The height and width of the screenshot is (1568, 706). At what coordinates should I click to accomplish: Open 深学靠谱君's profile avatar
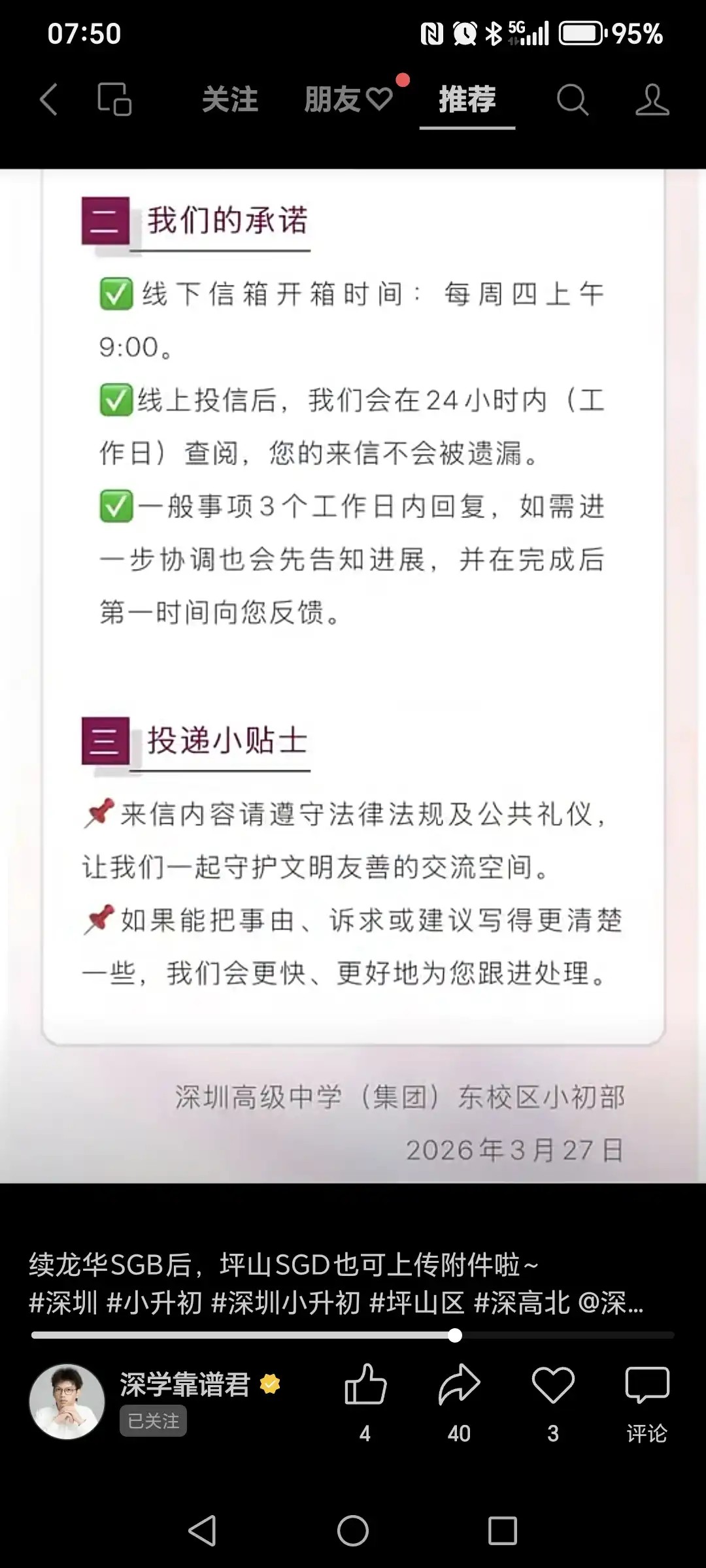67,1401
